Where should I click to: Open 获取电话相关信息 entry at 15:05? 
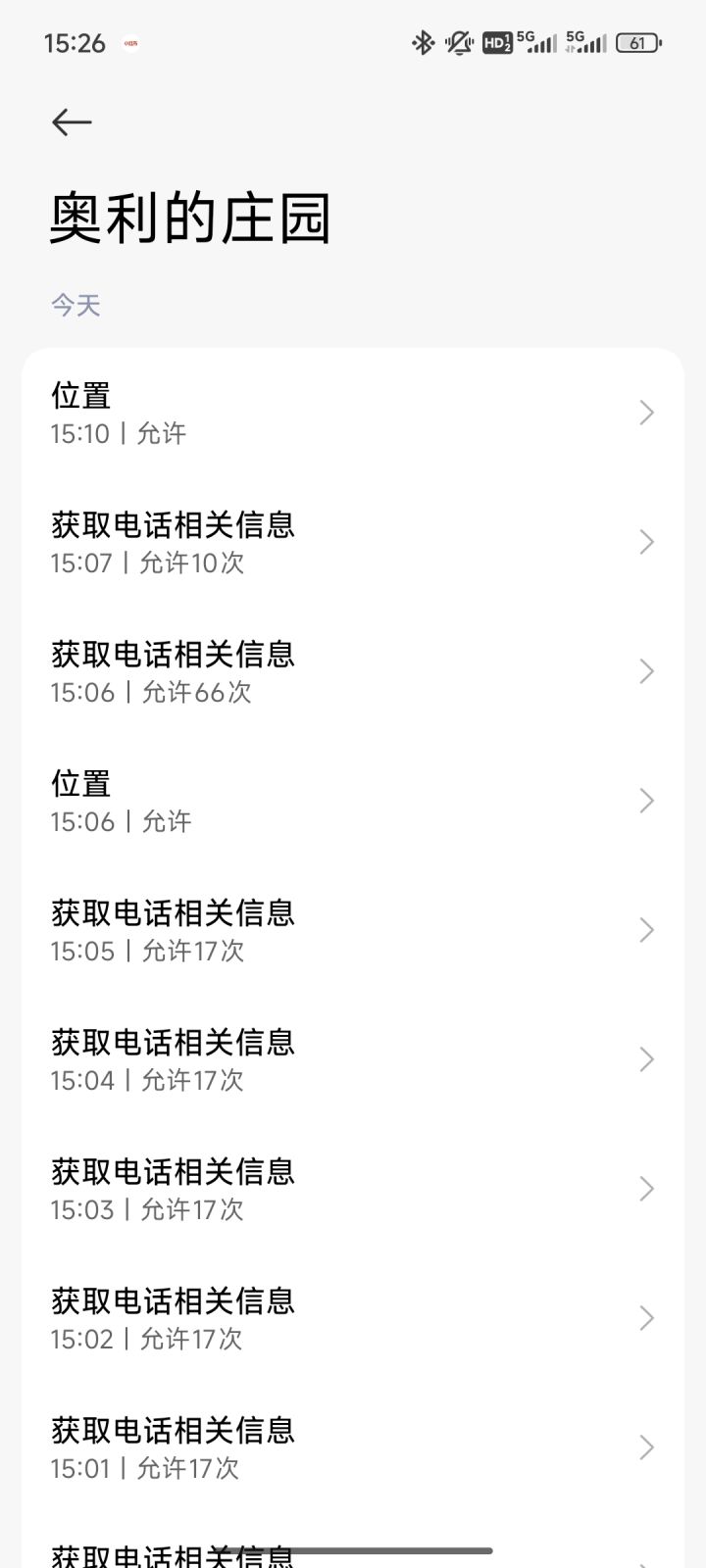tap(353, 930)
